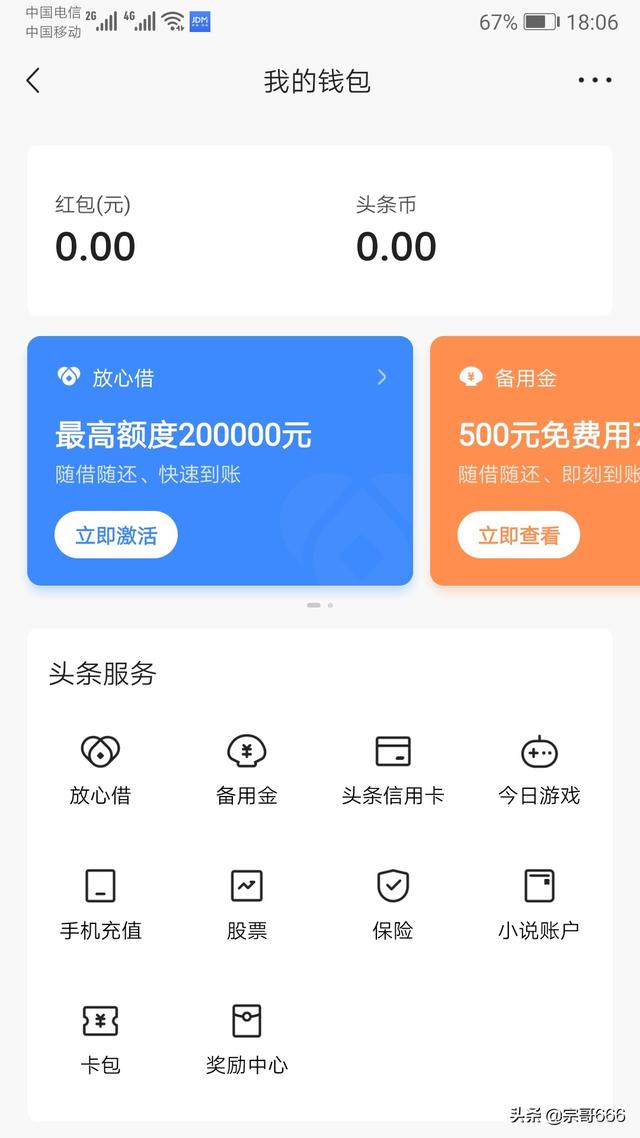640x1138 pixels.
Task: Open 保险 service
Action: (393, 903)
